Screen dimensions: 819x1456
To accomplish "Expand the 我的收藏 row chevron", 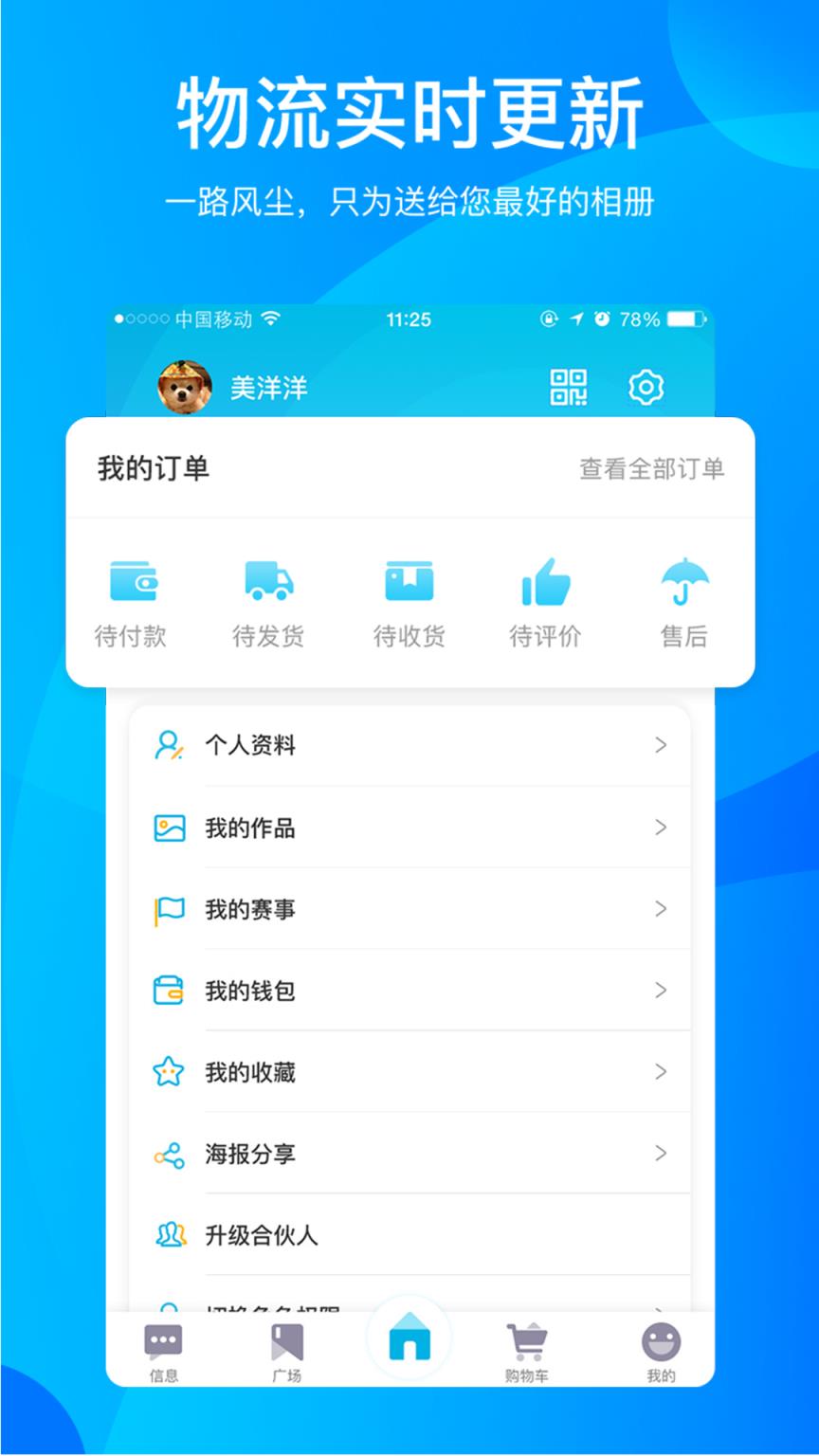I will click(662, 1072).
